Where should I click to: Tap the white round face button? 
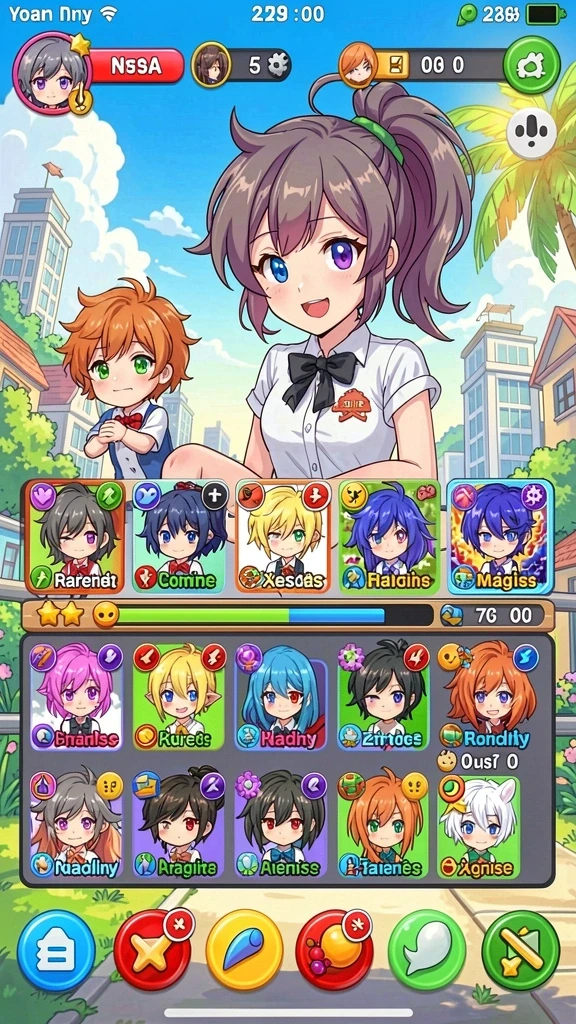click(532, 133)
